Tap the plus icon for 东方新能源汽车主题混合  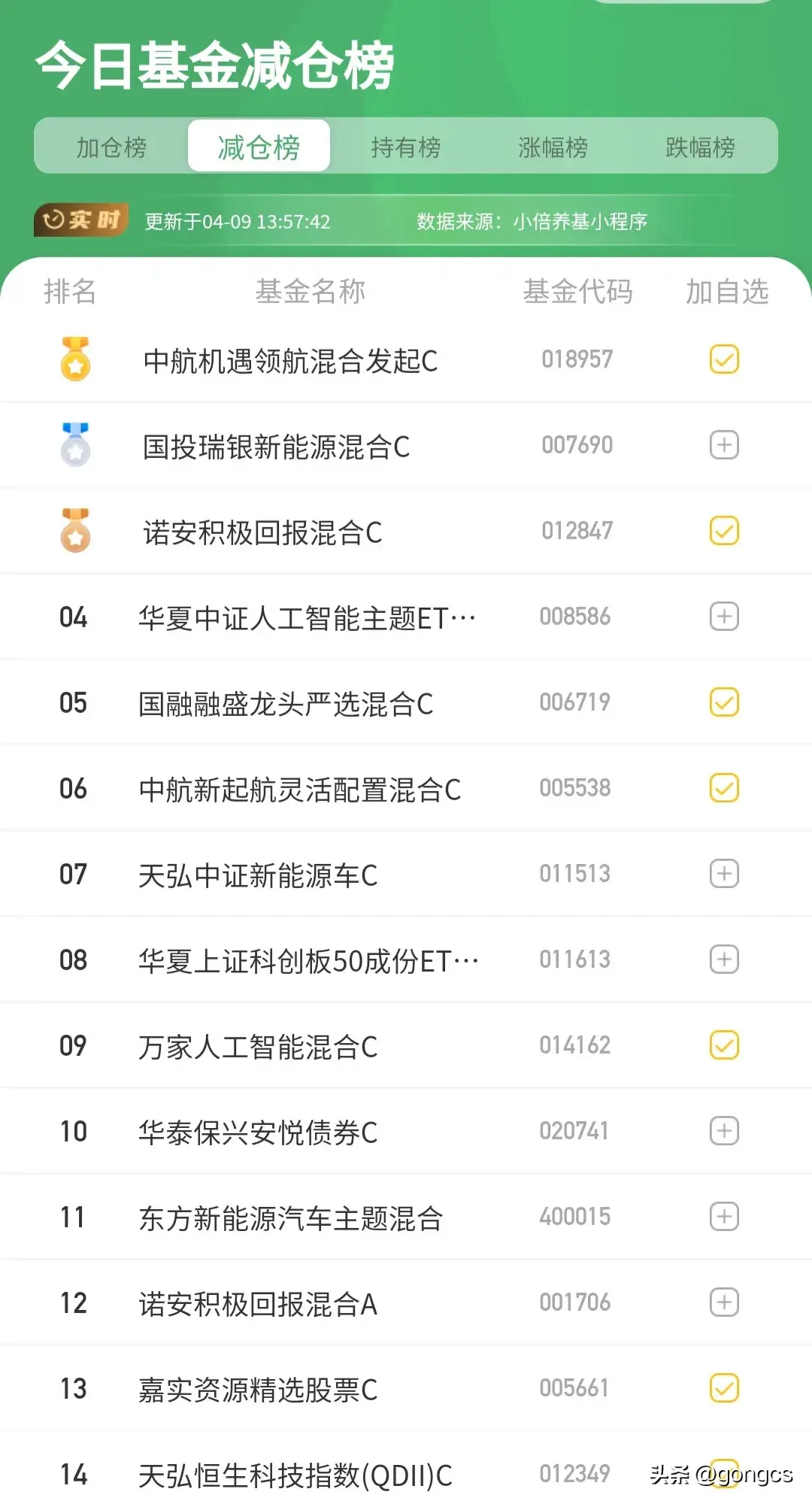point(723,1216)
